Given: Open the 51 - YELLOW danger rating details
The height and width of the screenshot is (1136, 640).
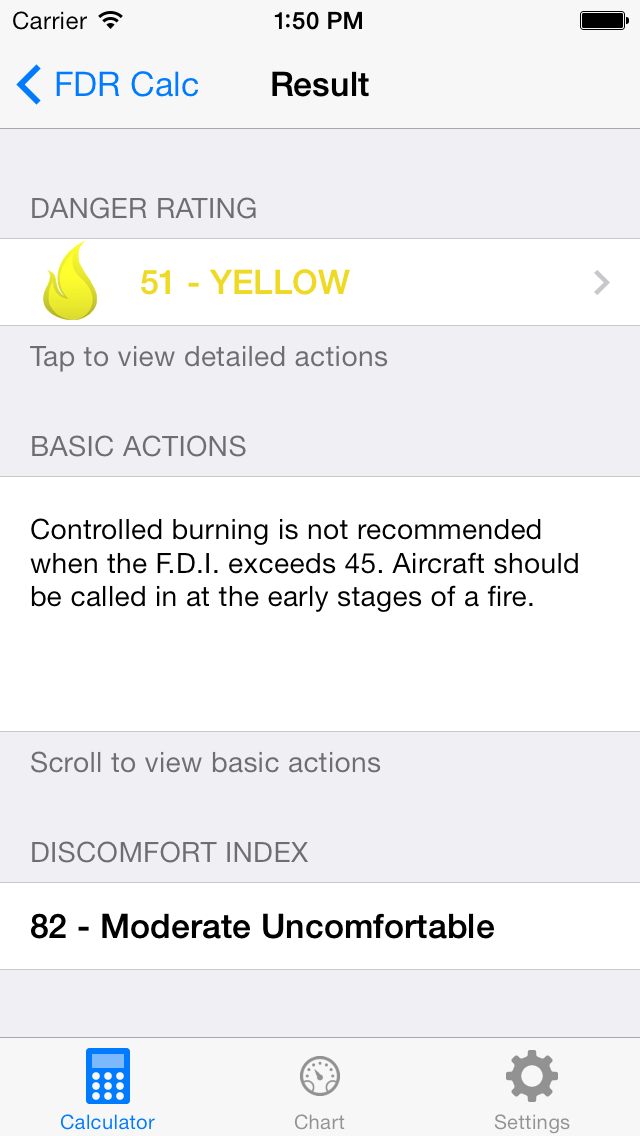Looking at the screenshot, I should tap(320, 283).
